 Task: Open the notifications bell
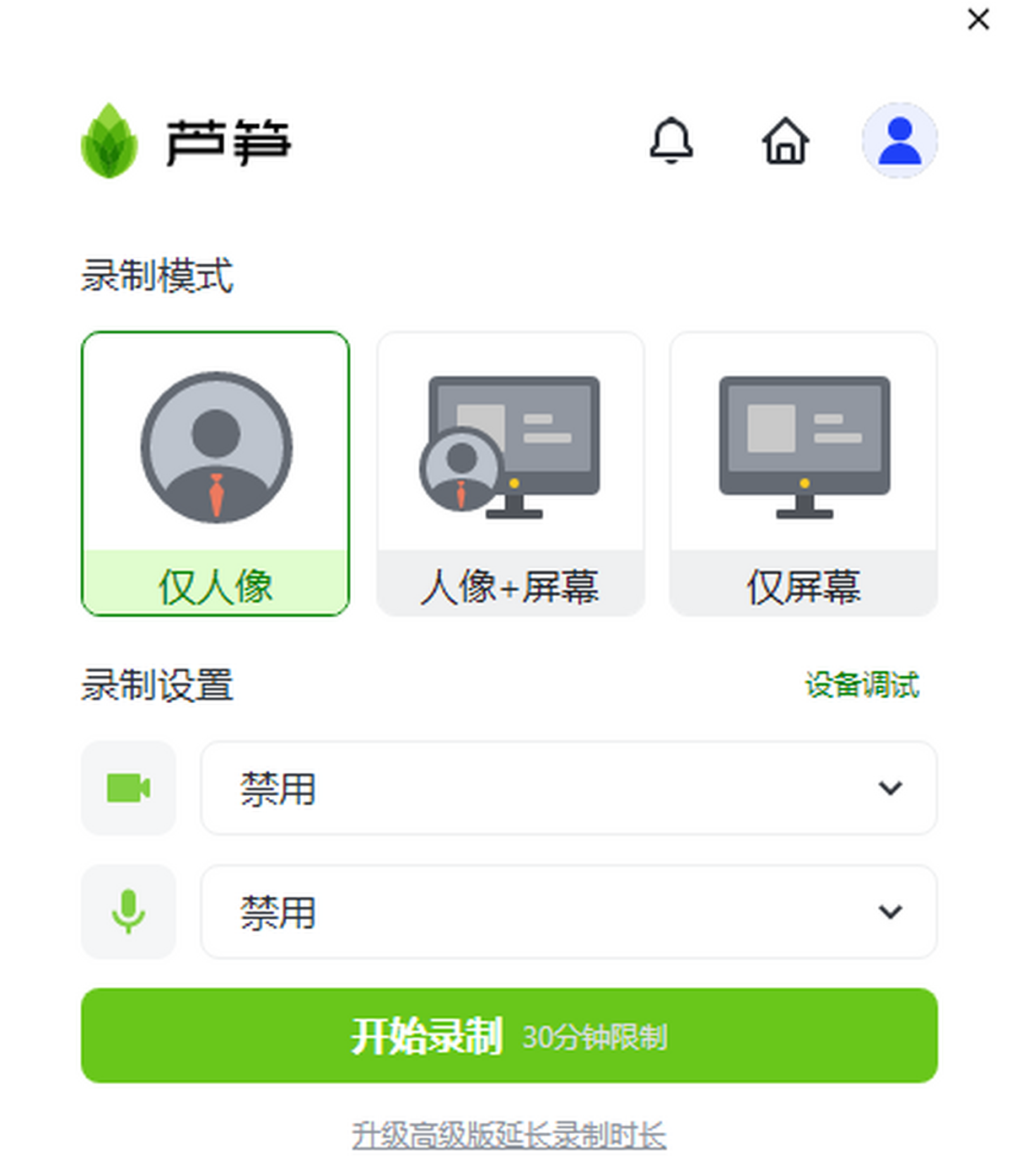click(x=670, y=140)
